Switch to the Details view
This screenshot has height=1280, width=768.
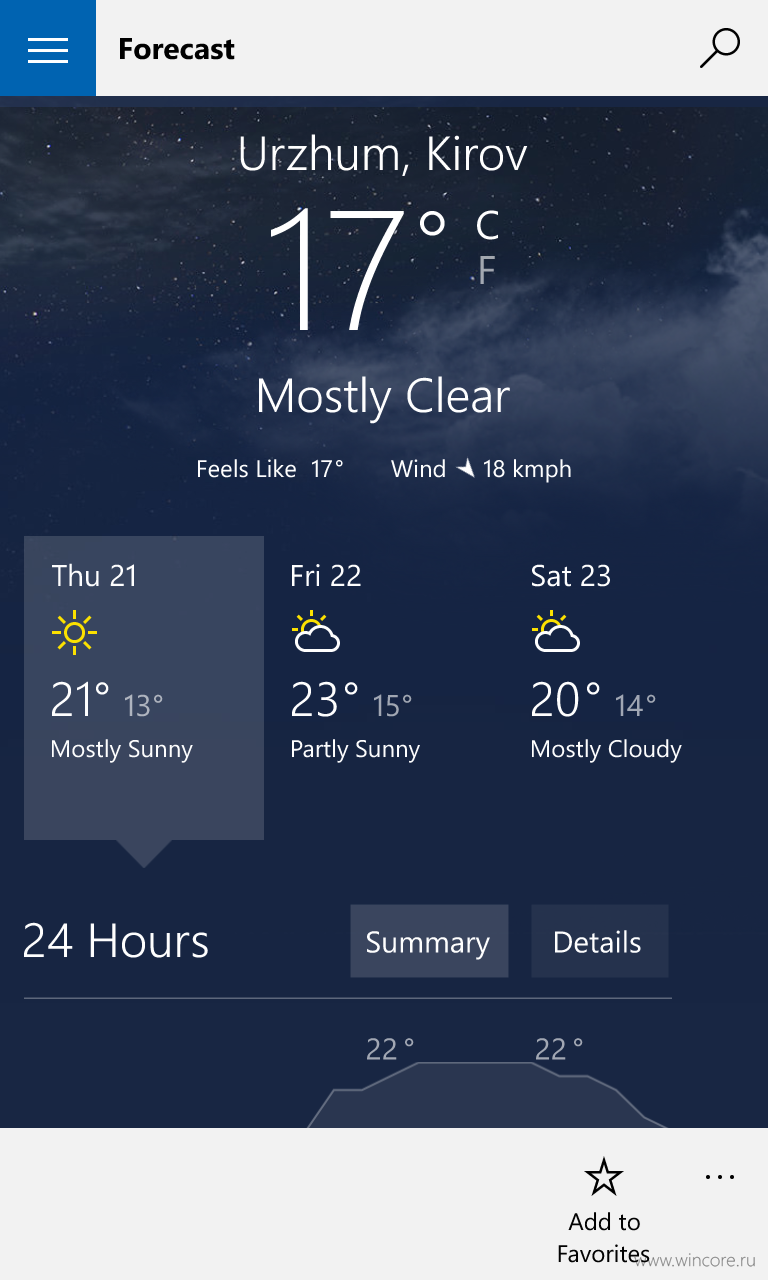pyautogui.click(x=598, y=941)
